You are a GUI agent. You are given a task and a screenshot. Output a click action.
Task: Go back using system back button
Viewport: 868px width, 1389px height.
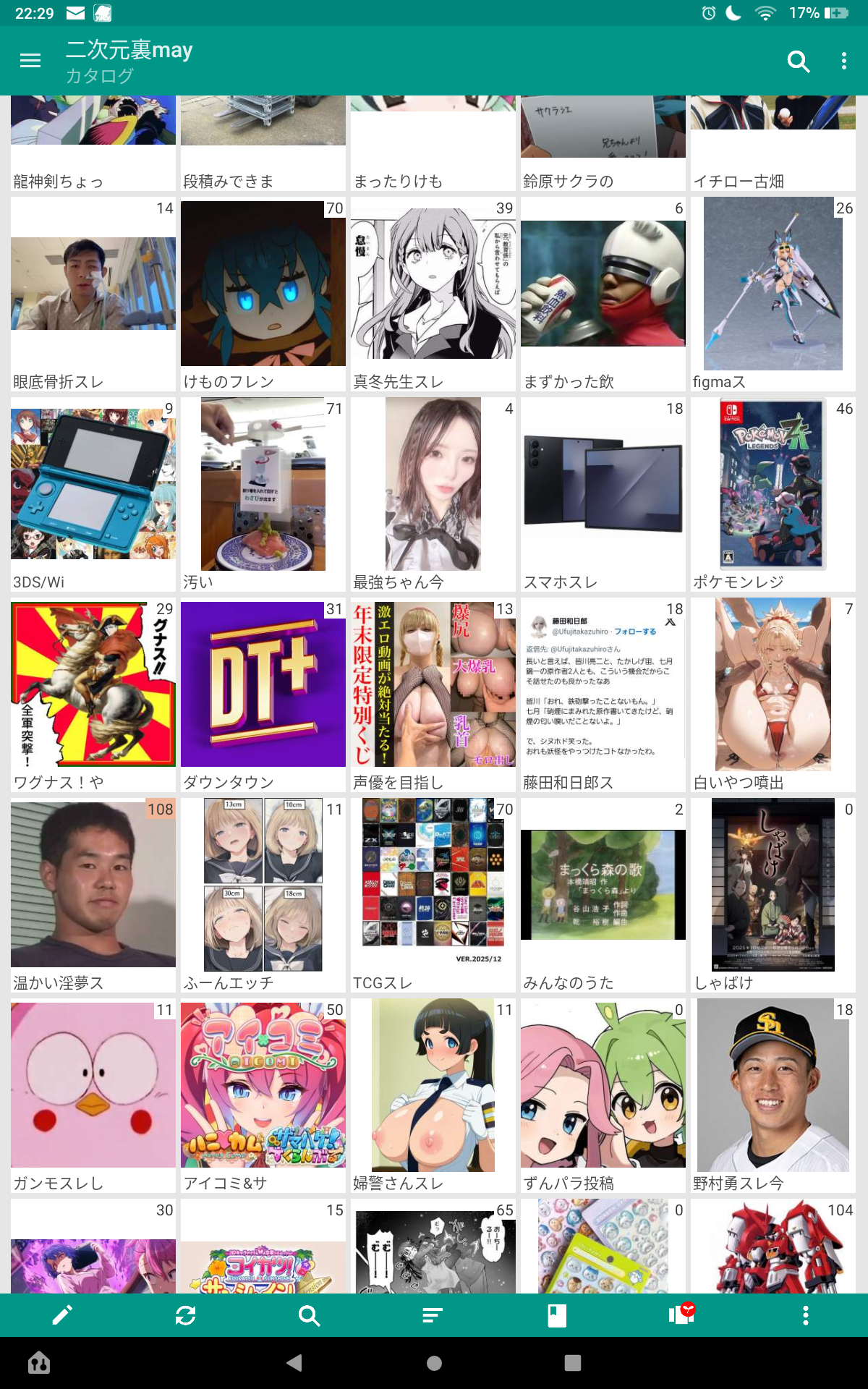pyautogui.click(x=294, y=1363)
